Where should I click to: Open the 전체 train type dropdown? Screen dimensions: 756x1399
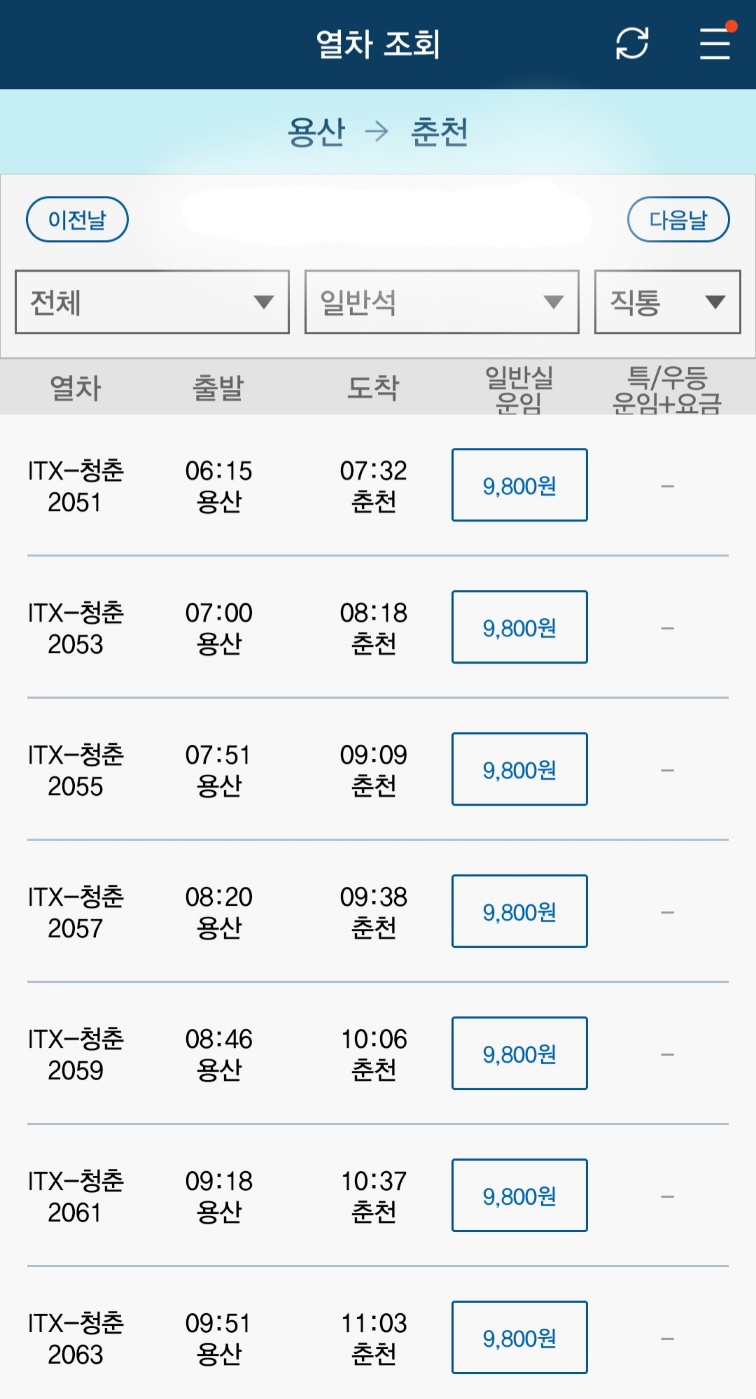tap(151, 302)
